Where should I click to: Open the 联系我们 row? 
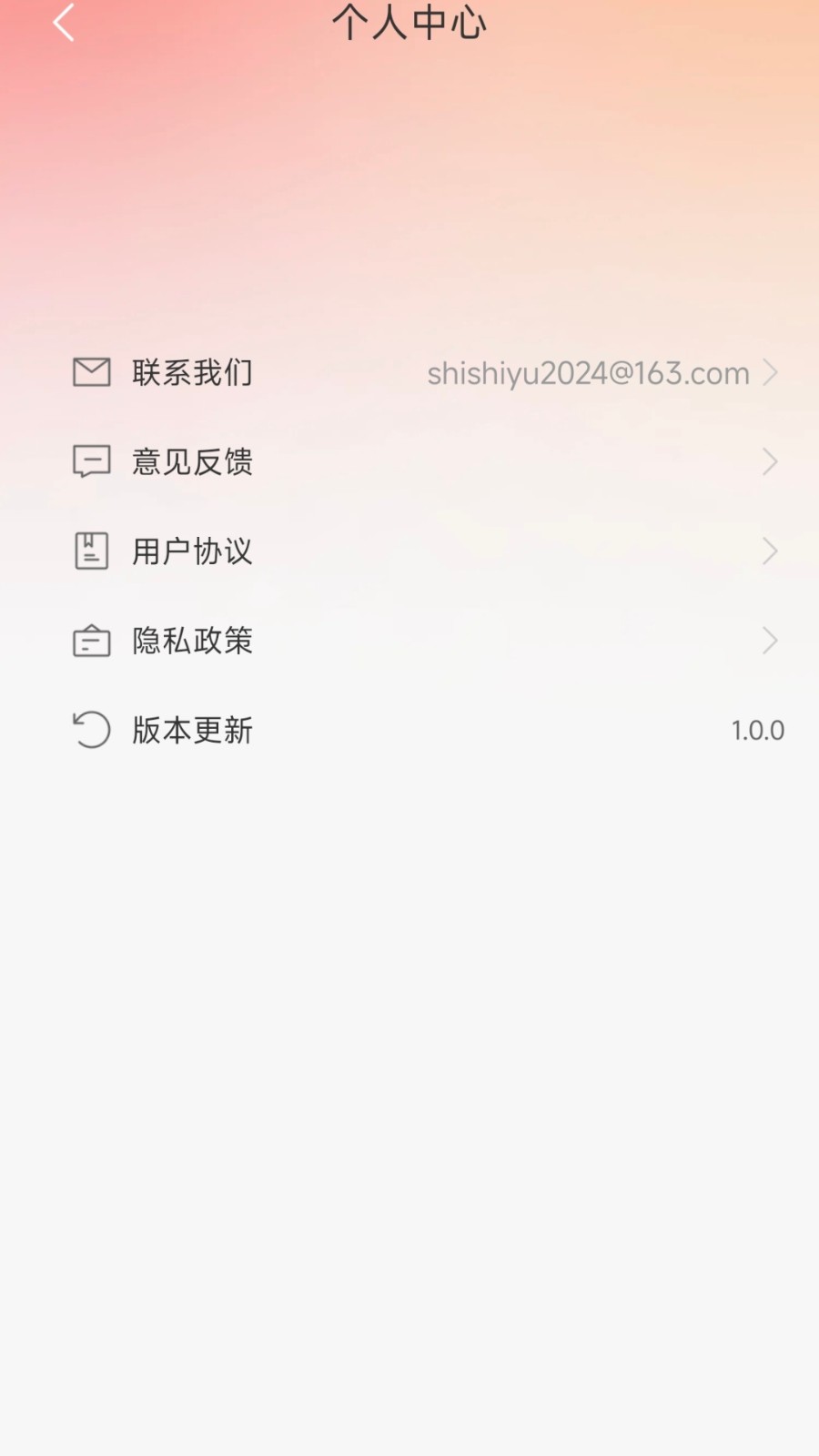point(409,372)
